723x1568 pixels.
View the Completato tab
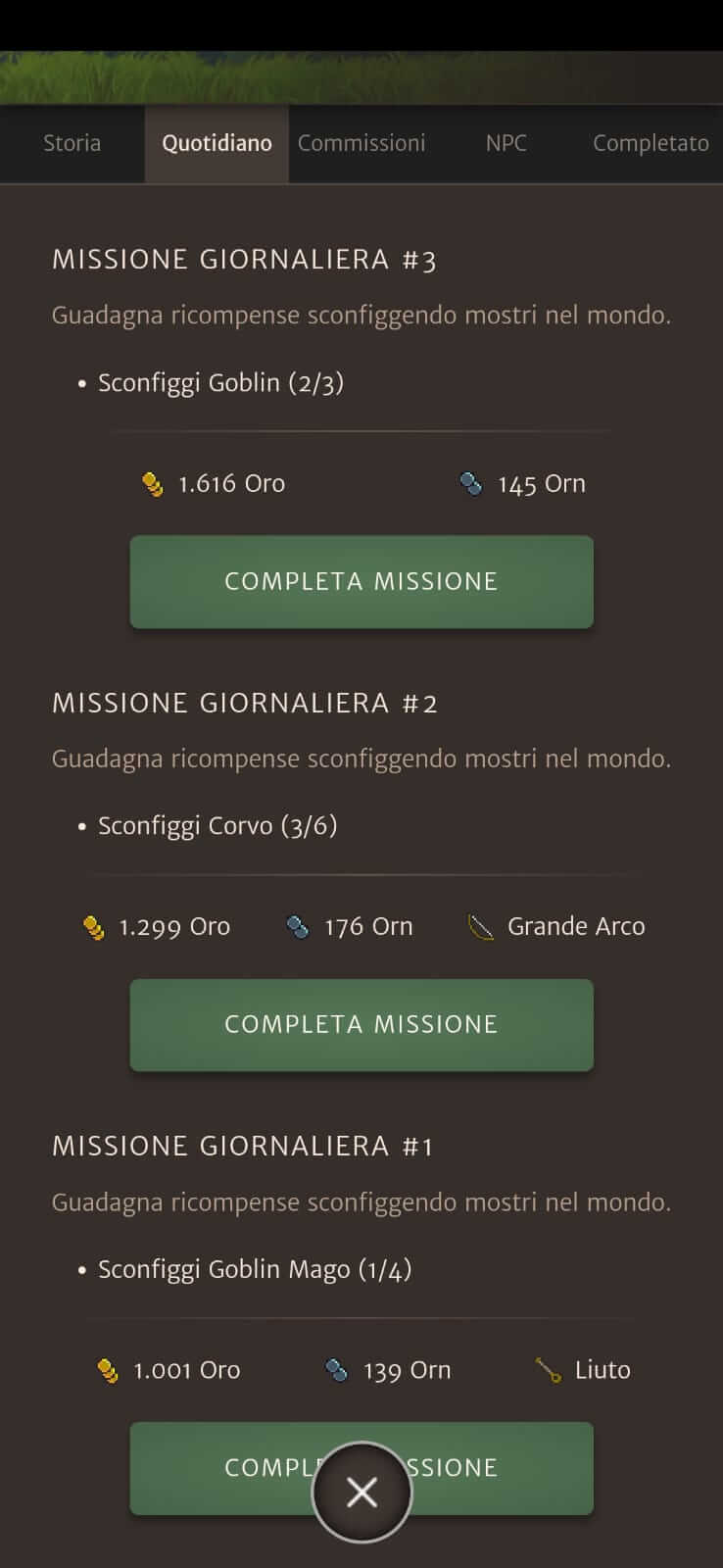click(650, 143)
